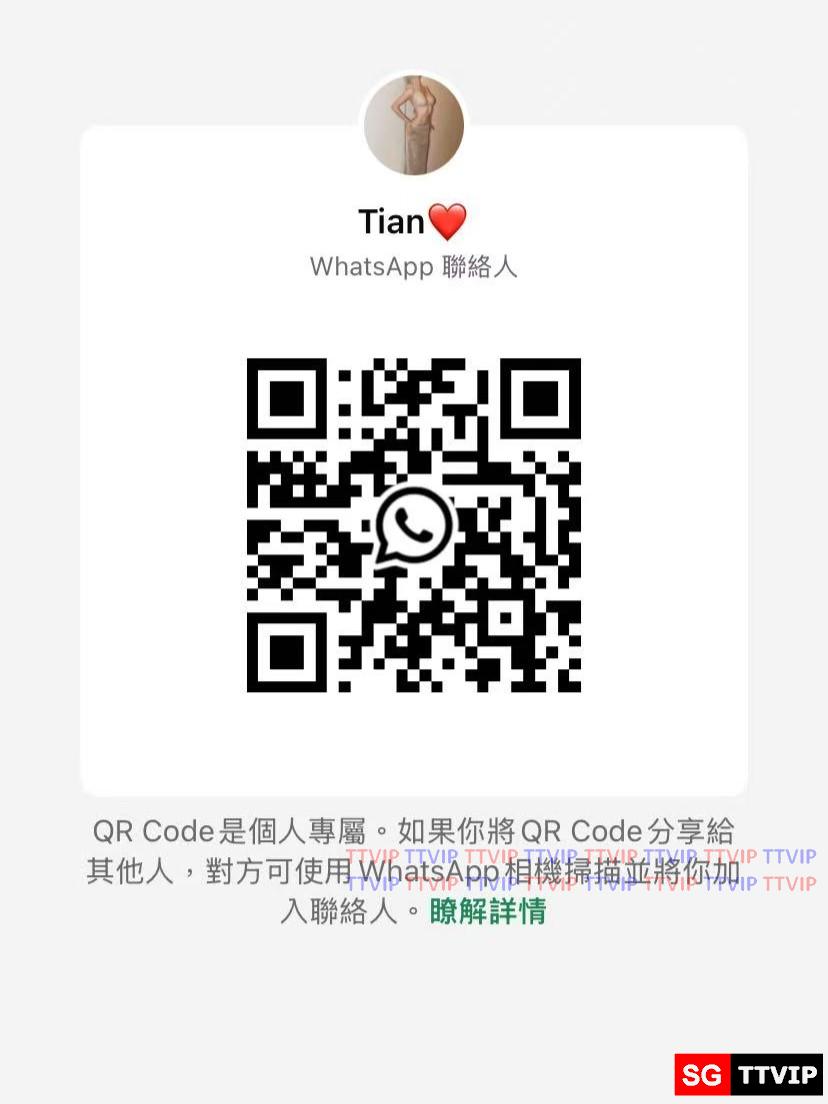Open the 瞭解詳情 learn more link

pyautogui.click(x=488, y=911)
